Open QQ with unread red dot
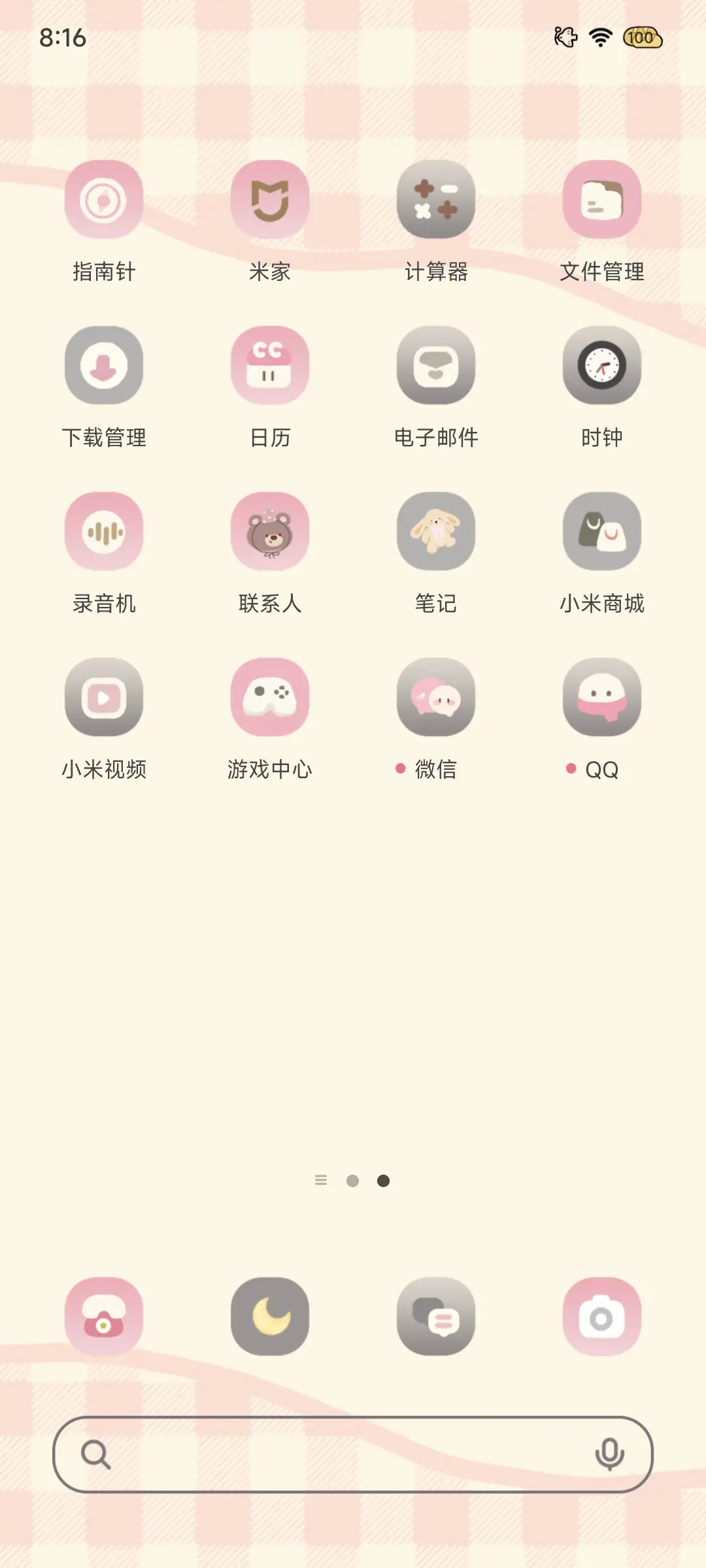 (x=602, y=697)
